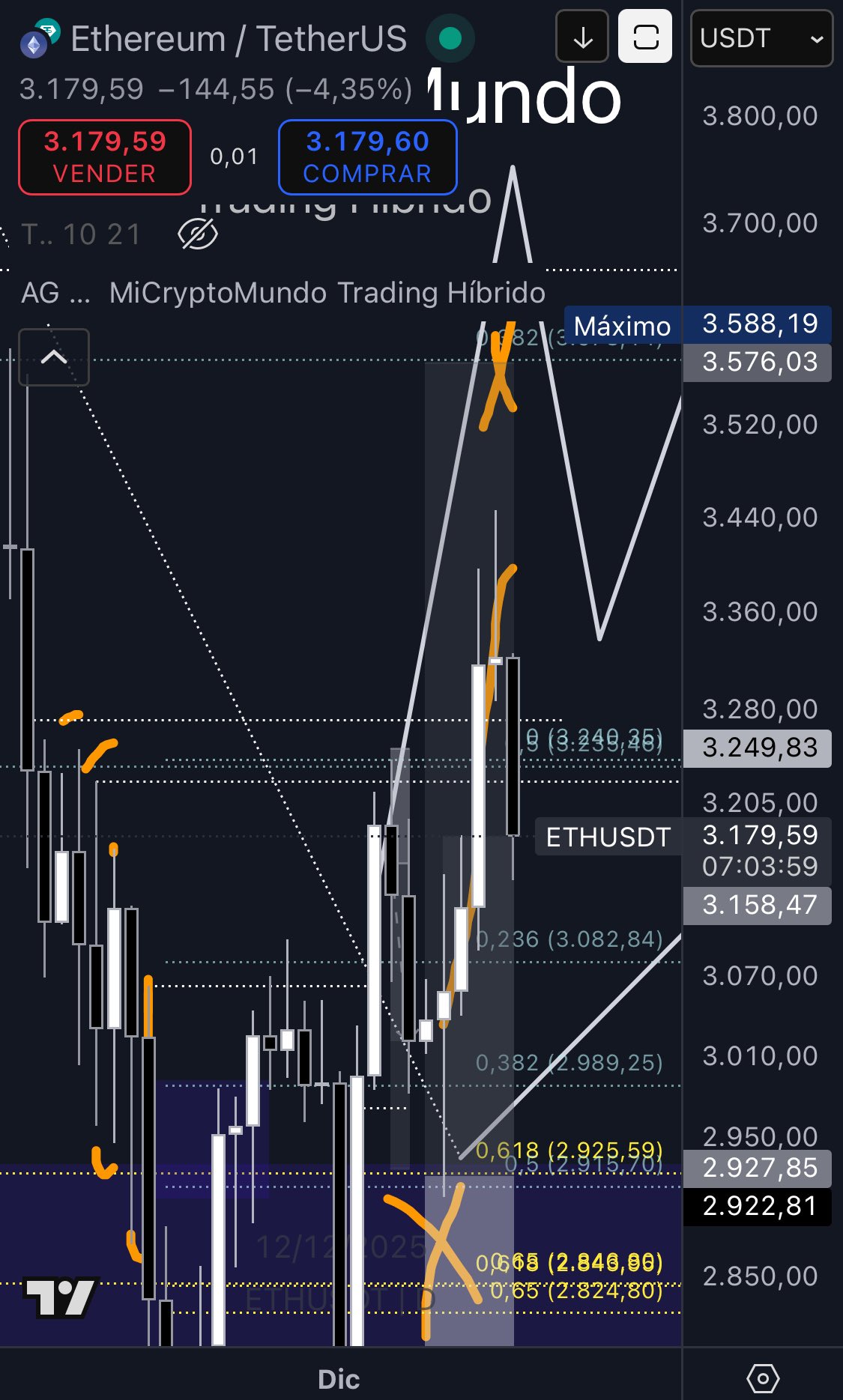Toggle indicator visibility with the eye icon
Screen dimensions: 843x1400
[x=198, y=234]
